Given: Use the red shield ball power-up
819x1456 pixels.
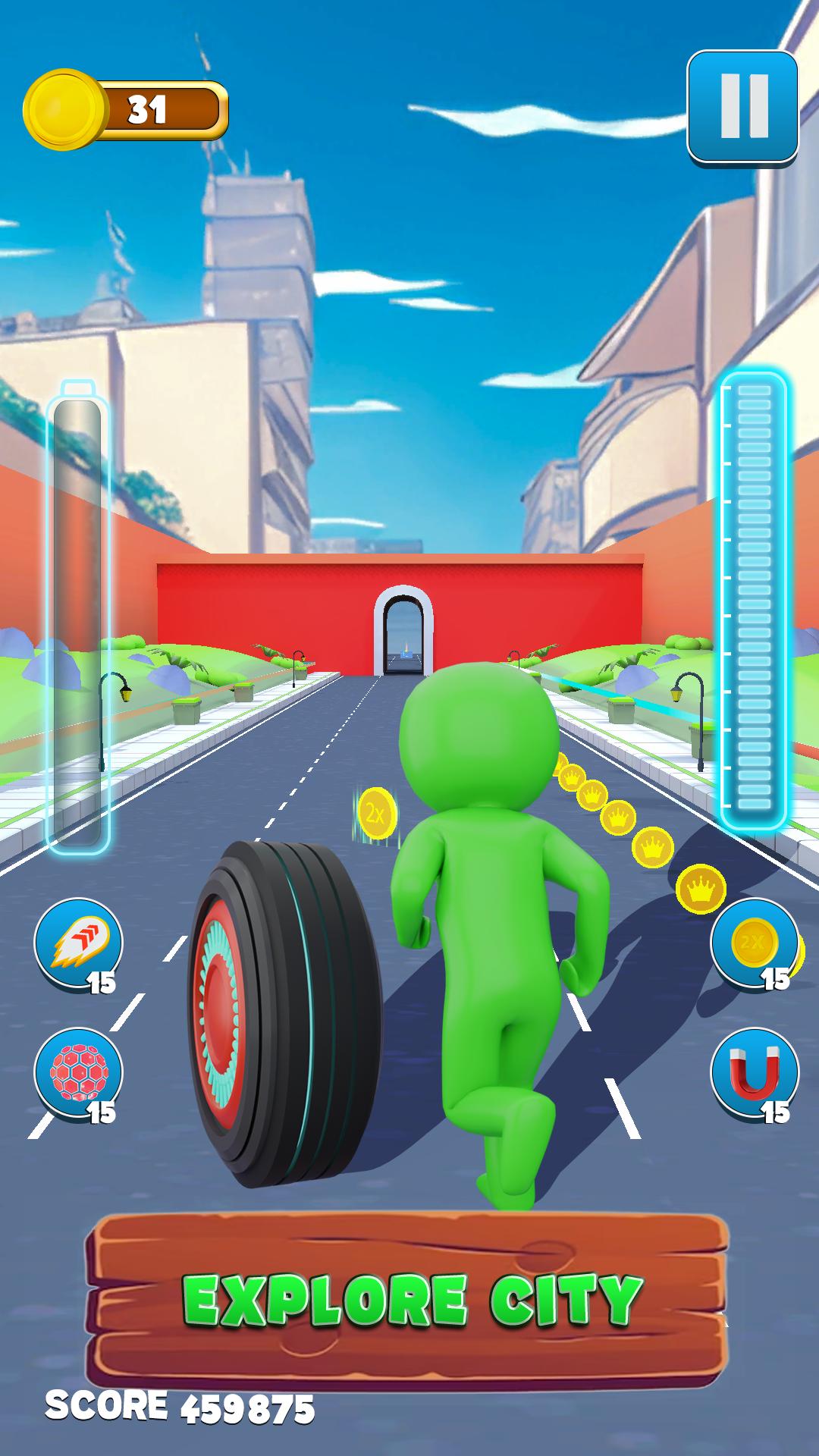Looking at the screenshot, I should (78, 1072).
